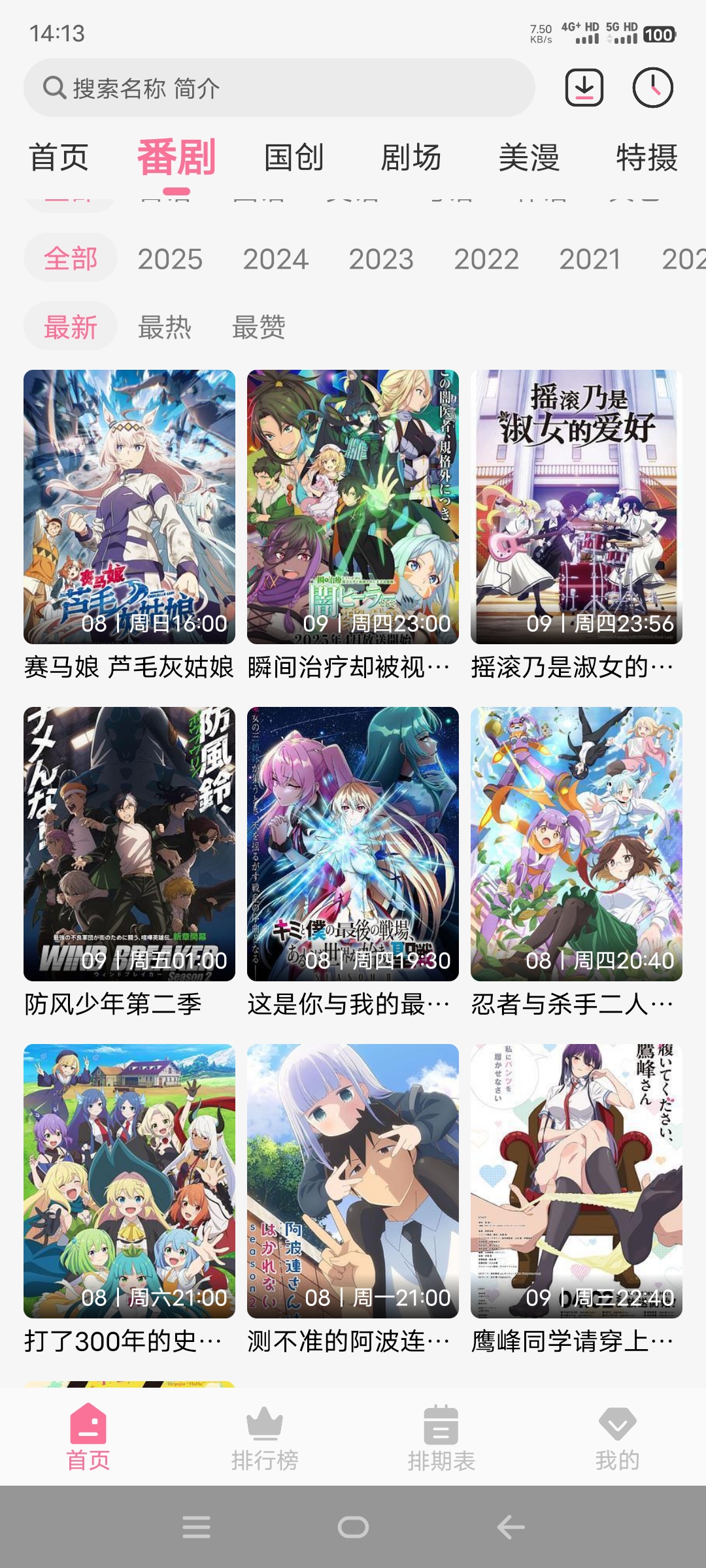Screen dimensions: 706x1568
Task: Select the 首页 home icon in bottom bar
Action: tap(90, 1426)
